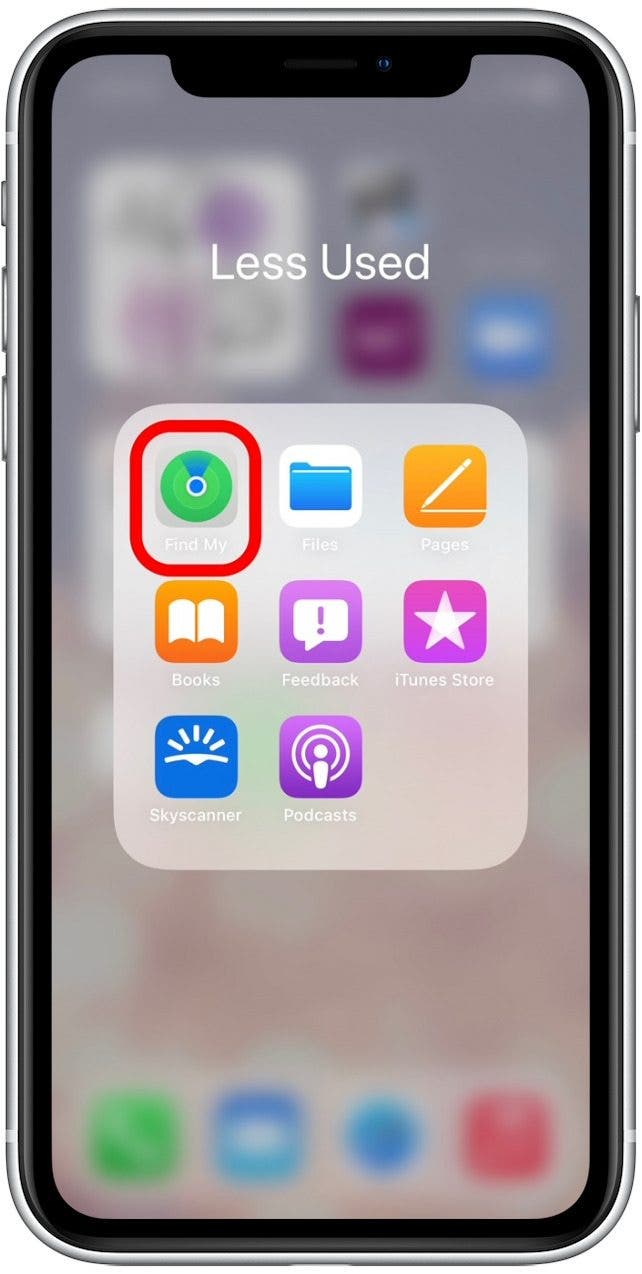The width and height of the screenshot is (642, 1274).
Task: Open the Find My app
Action: 196,486
